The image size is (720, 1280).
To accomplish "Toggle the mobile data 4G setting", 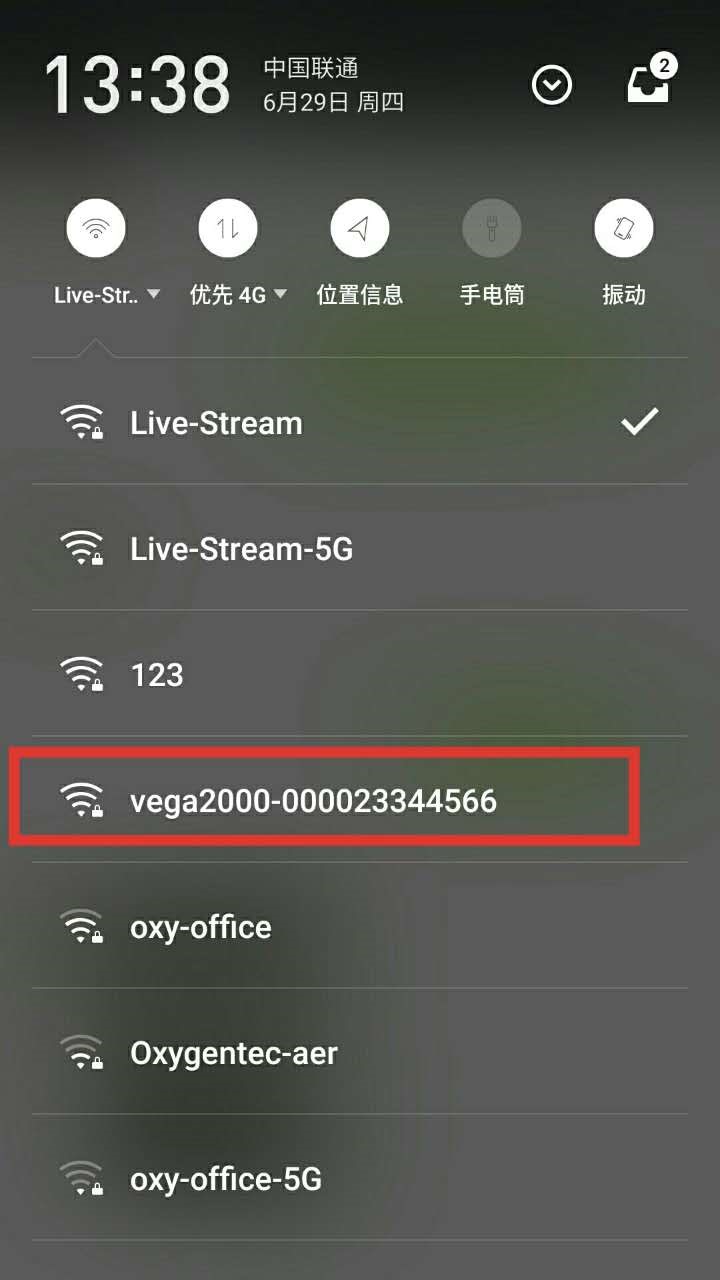I will (228, 228).
